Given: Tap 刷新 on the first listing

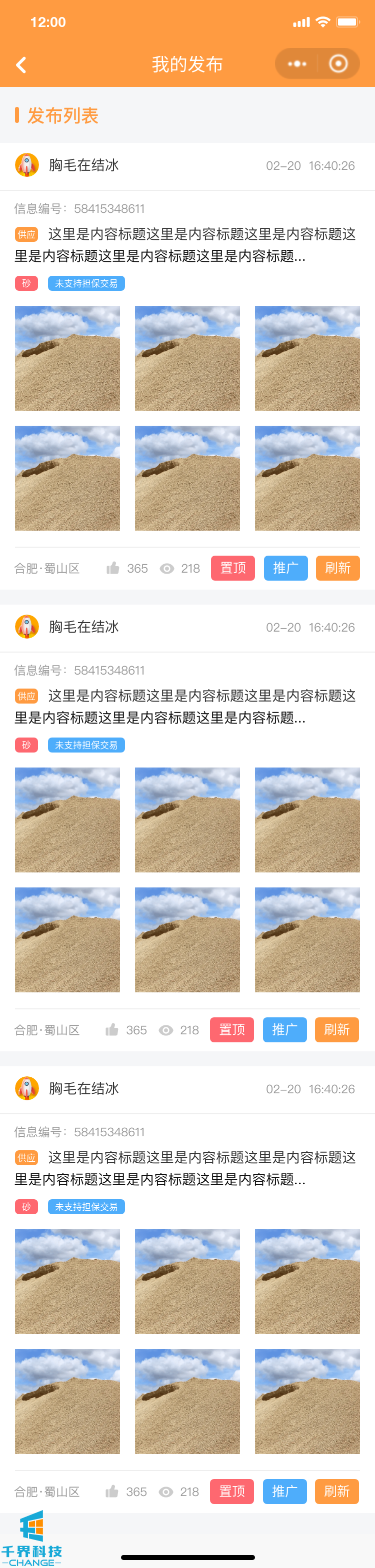Looking at the screenshot, I should [337, 568].
